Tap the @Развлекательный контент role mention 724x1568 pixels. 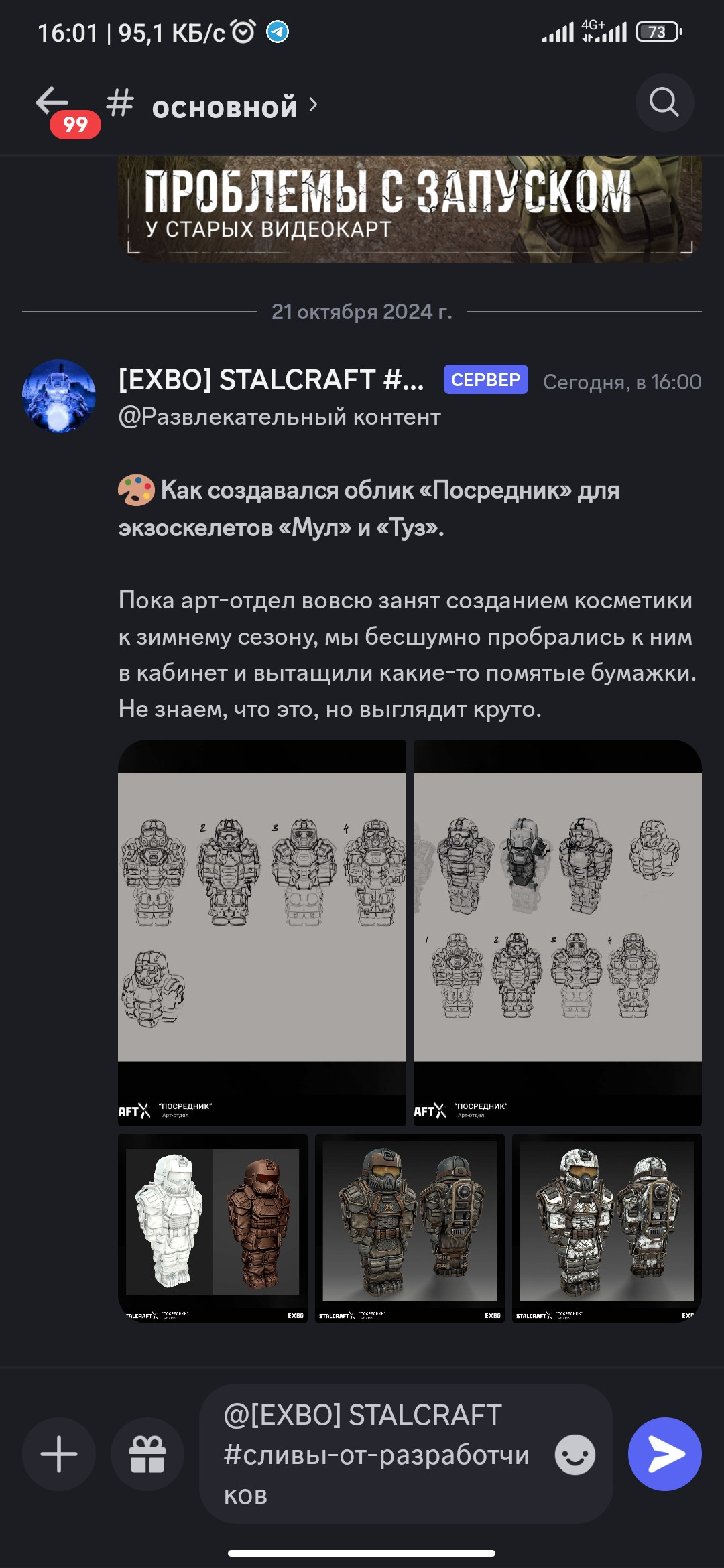coord(280,417)
